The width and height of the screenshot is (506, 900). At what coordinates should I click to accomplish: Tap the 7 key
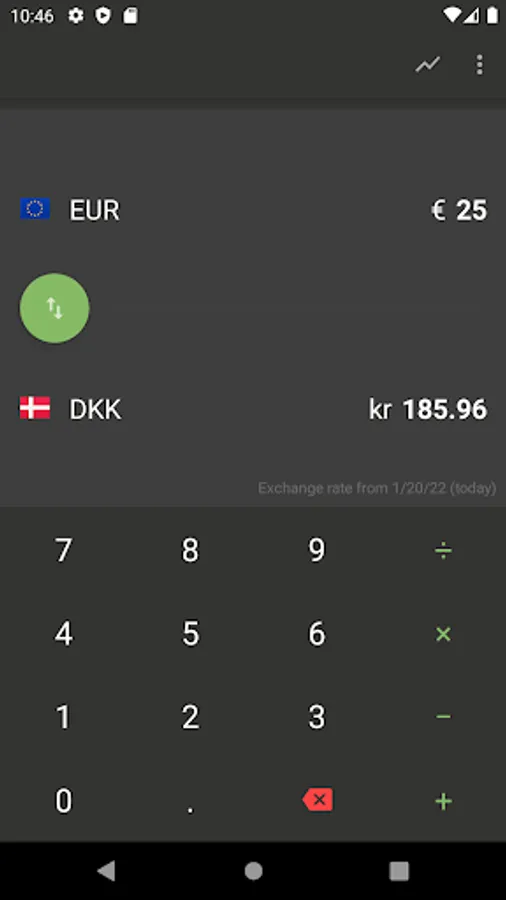pyautogui.click(x=63, y=550)
